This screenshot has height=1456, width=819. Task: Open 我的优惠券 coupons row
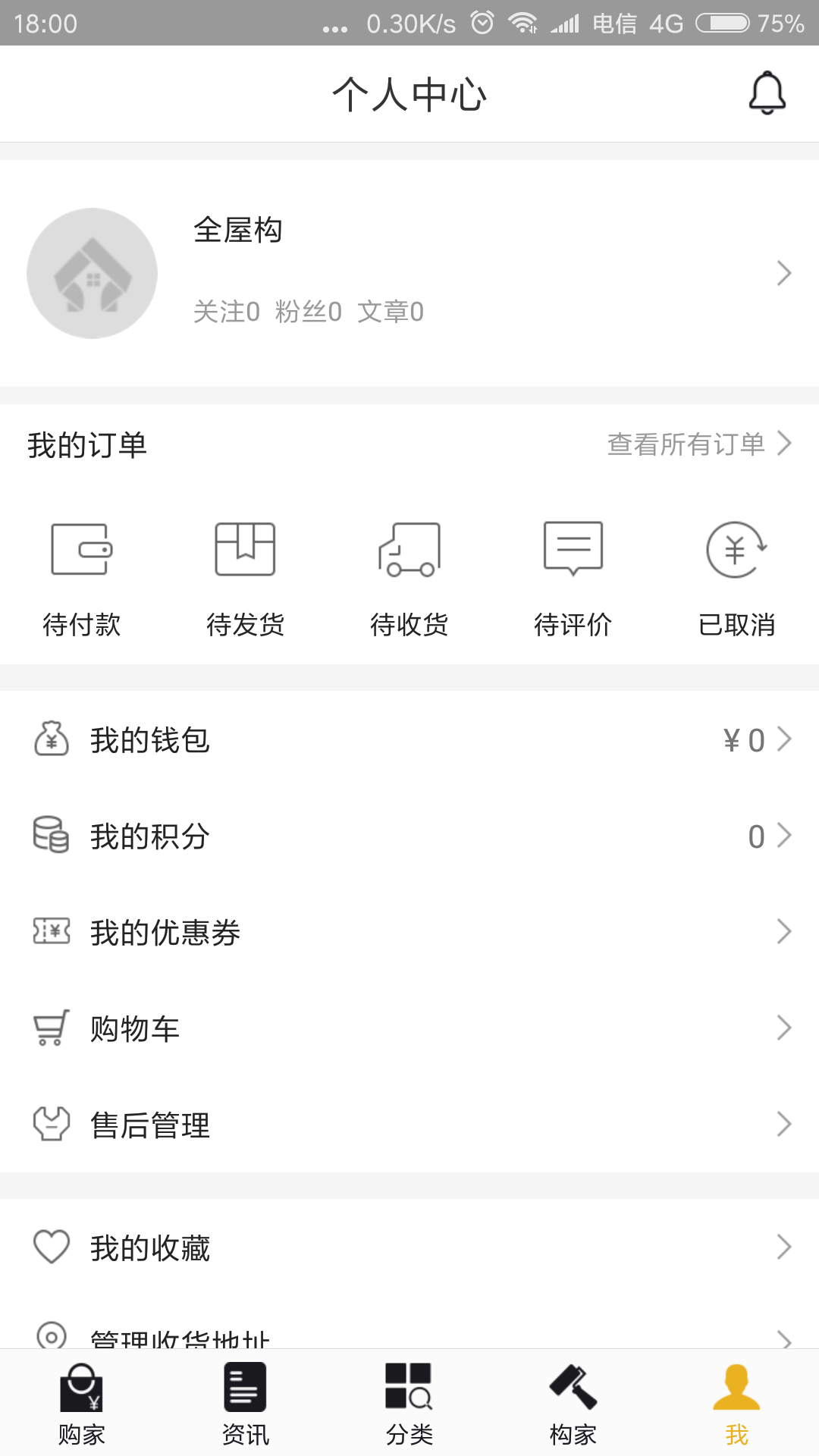click(x=409, y=932)
